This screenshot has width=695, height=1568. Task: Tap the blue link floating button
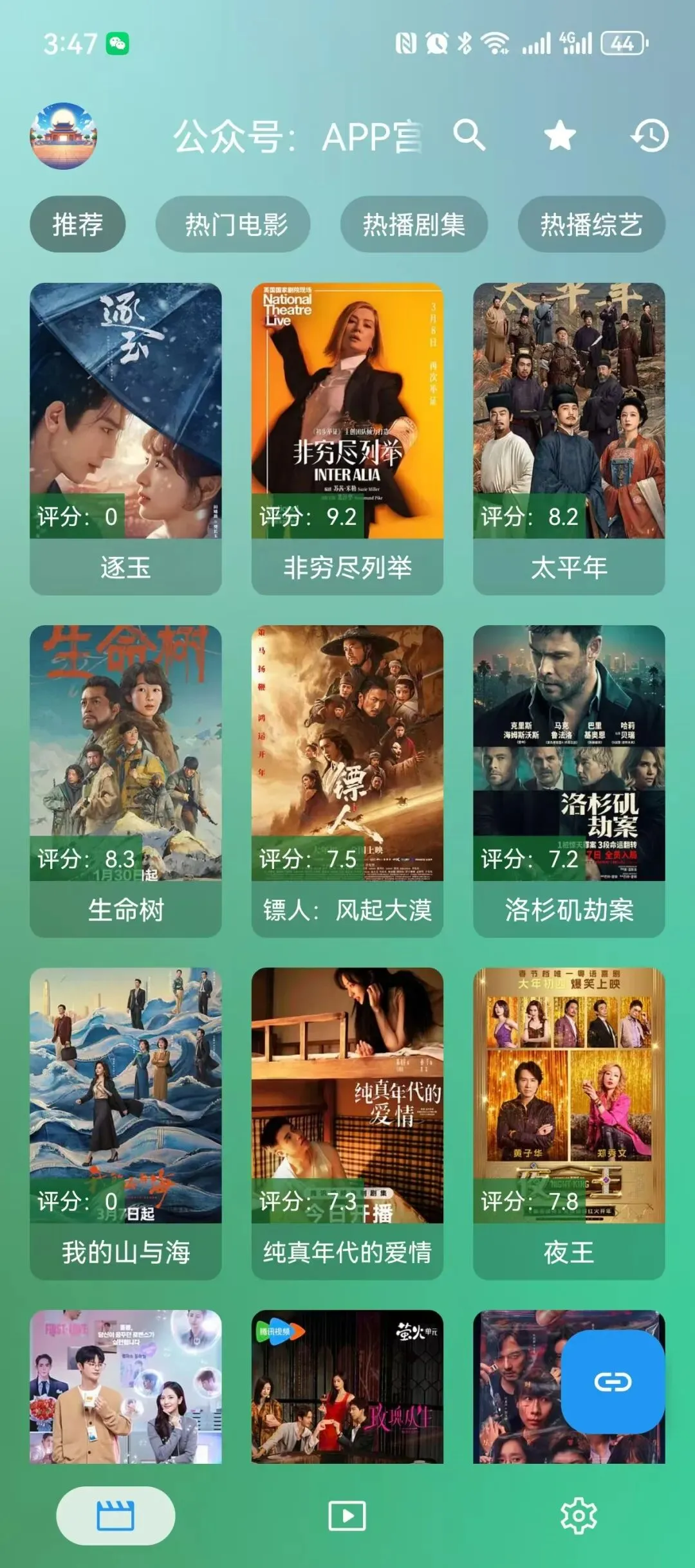[613, 1381]
